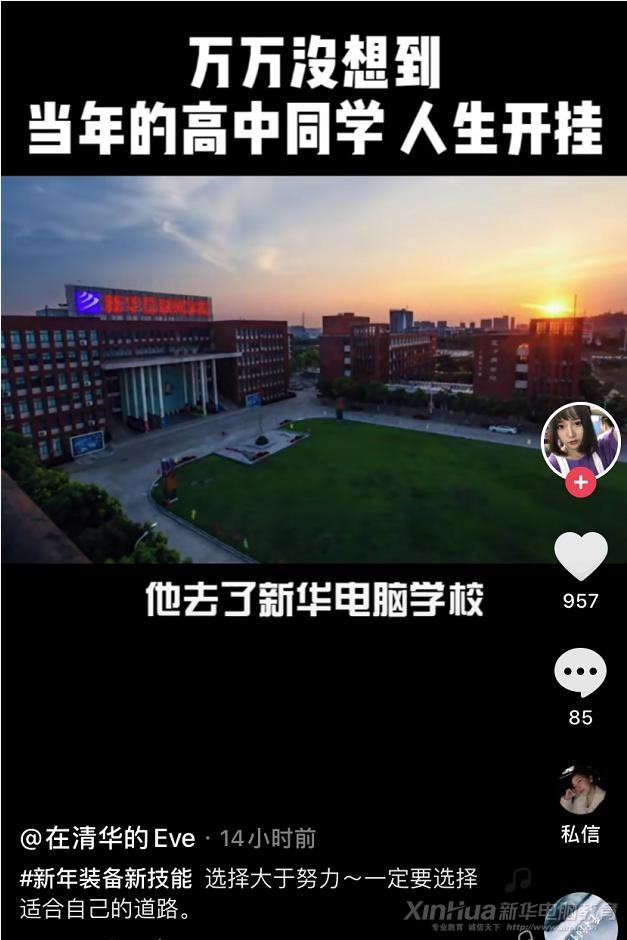Follow the creator with the red plus
The height and width of the screenshot is (940, 627).
[x=581, y=483]
